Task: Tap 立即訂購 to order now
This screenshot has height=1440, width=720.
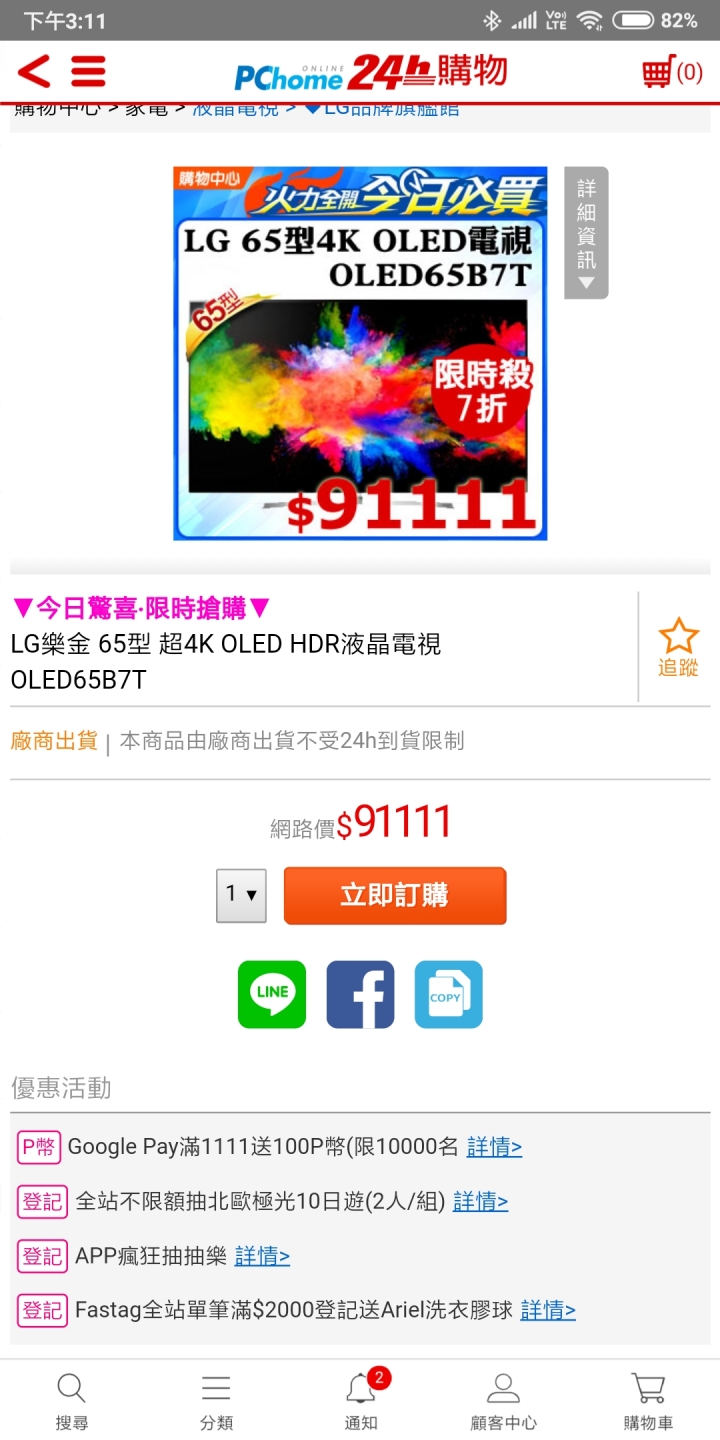Action: click(x=395, y=895)
